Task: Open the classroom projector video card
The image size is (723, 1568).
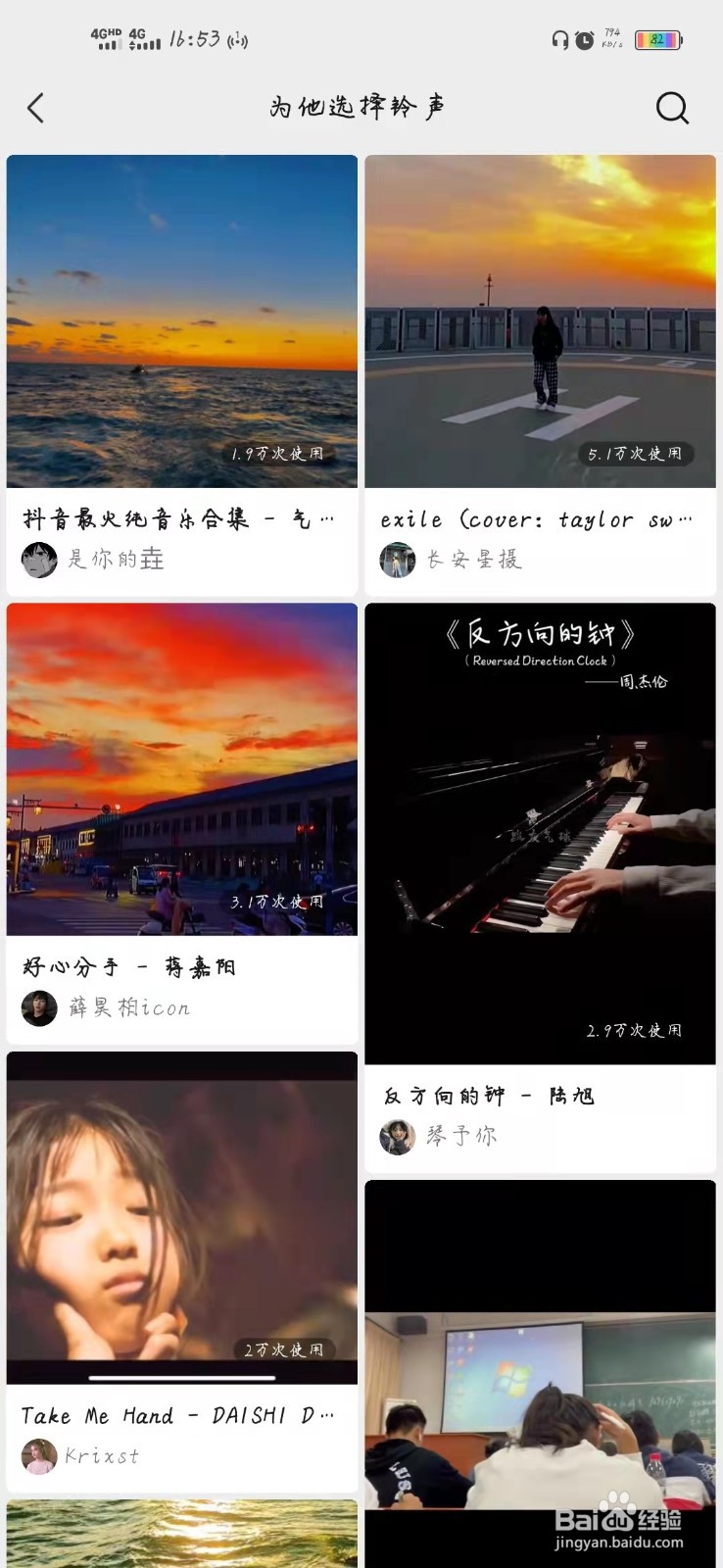Action: pos(540,1392)
